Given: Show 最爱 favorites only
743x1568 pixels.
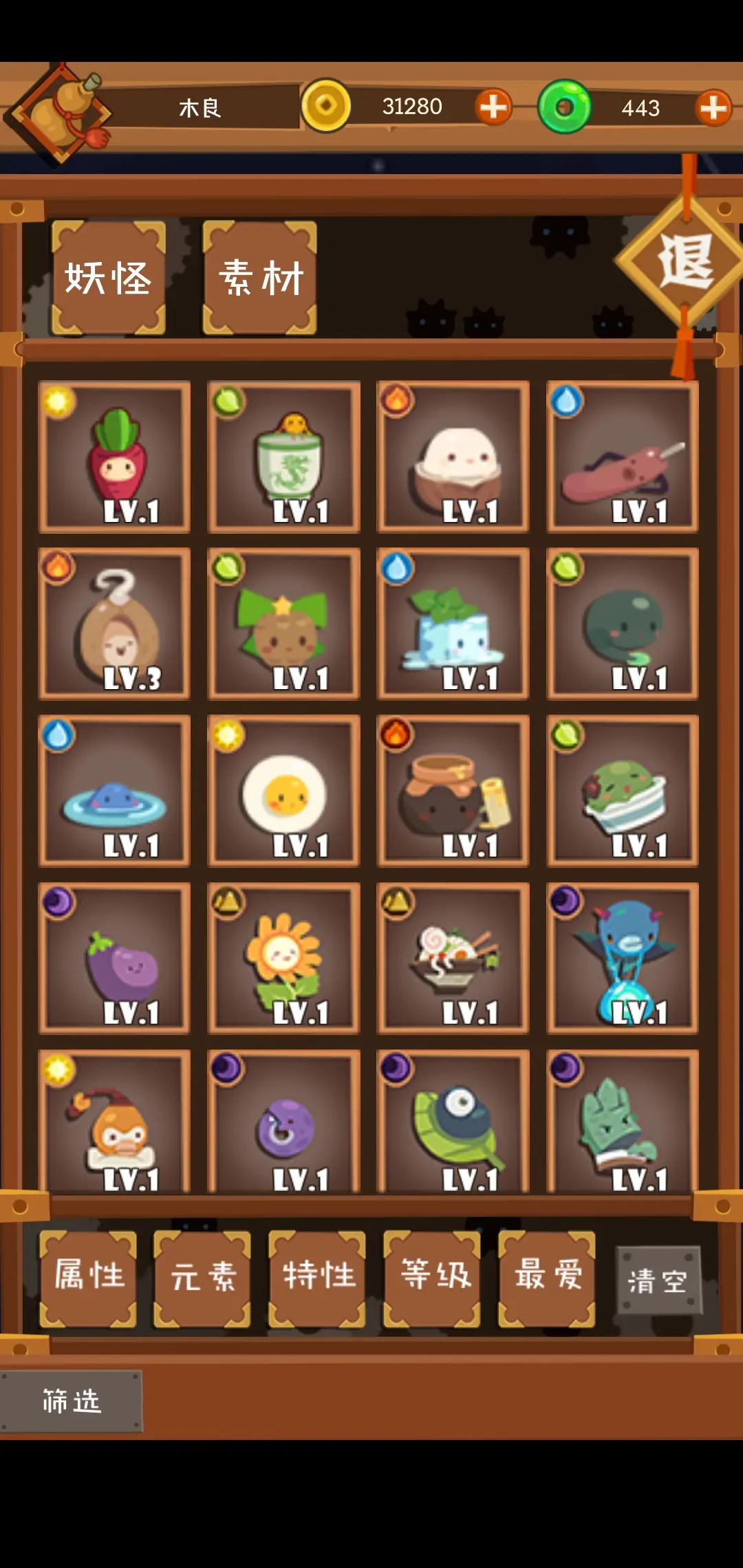Looking at the screenshot, I should pyautogui.click(x=547, y=1279).
